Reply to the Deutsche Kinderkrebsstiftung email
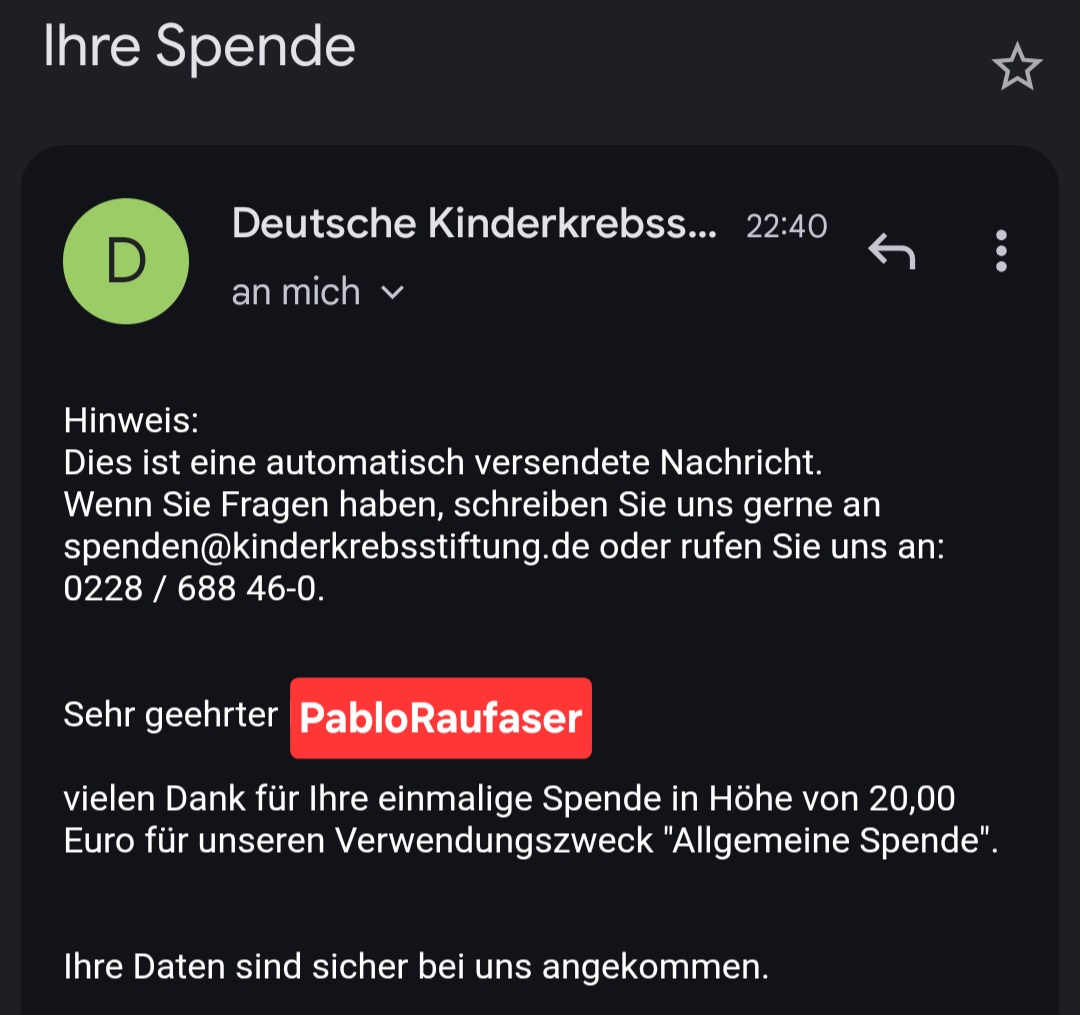The height and width of the screenshot is (1015, 1080). 891,251
